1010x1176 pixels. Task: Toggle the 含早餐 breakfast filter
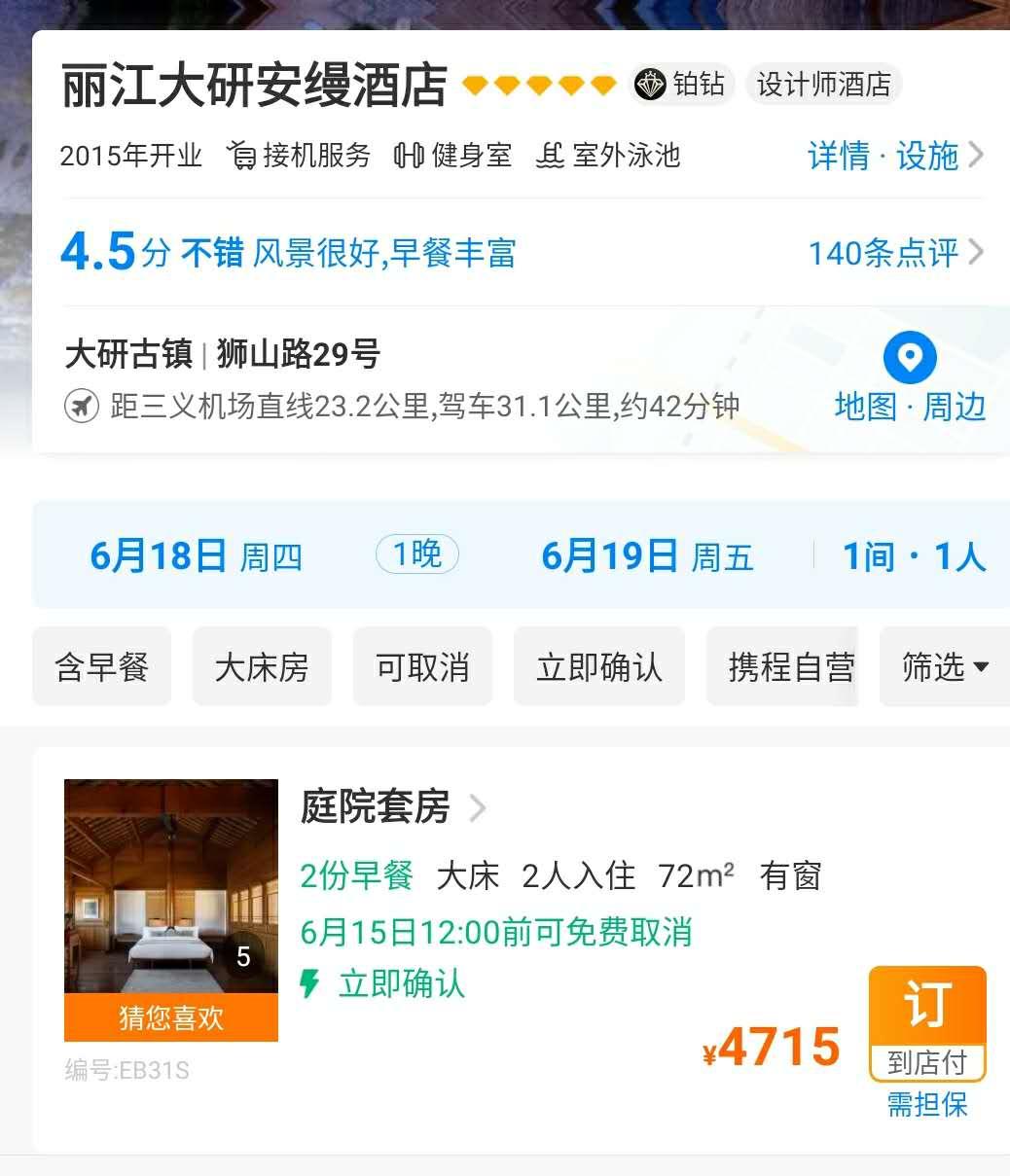[x=101, y=666]
